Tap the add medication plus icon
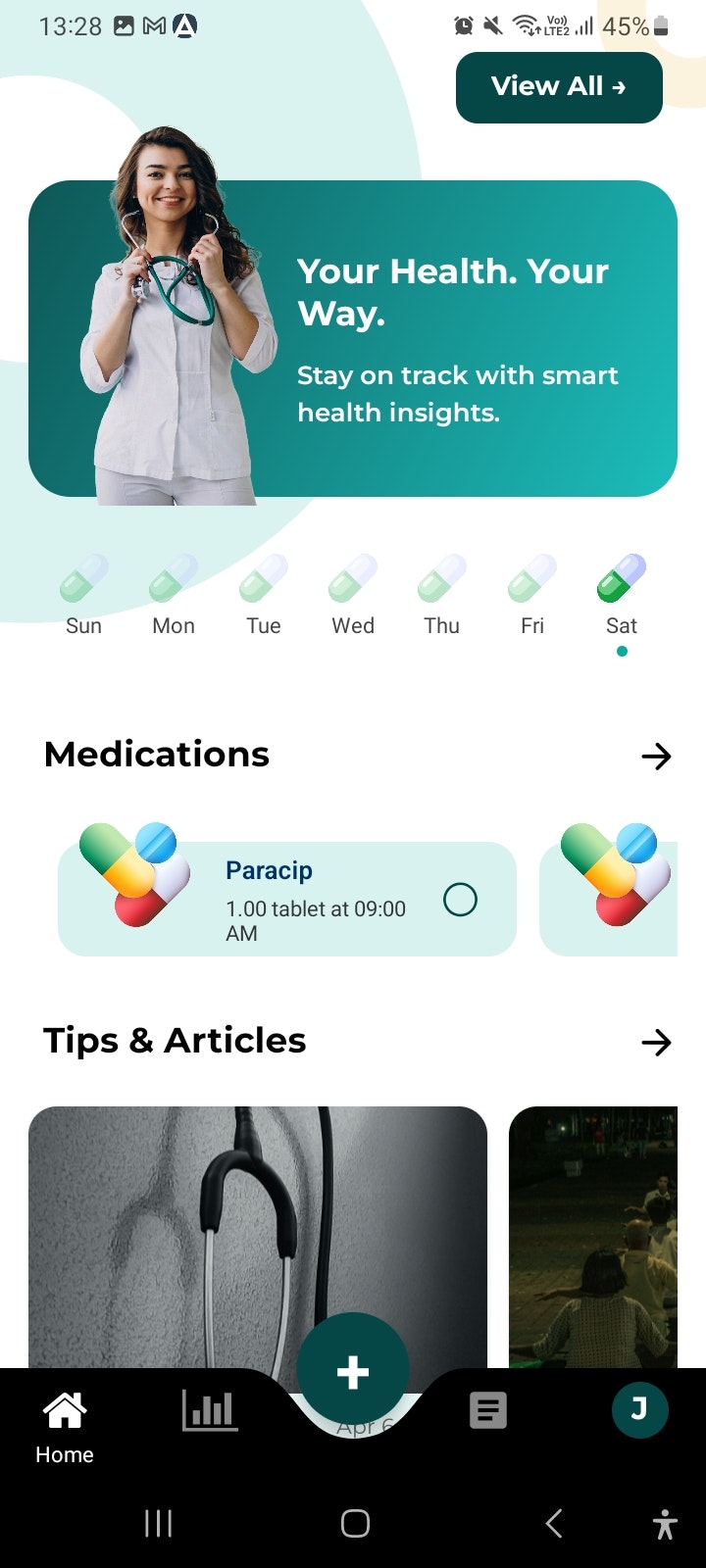Image resolution: width=706 pixels, height=1568 pixels. pos(353,1371)
